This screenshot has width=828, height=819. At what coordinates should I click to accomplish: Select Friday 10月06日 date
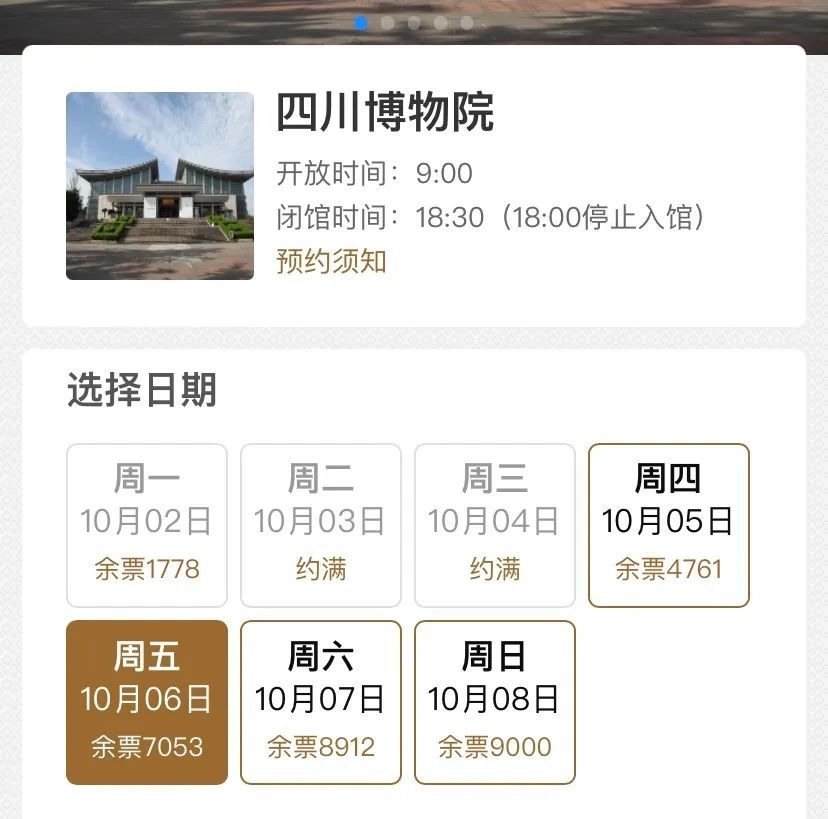tap(147, 702)
